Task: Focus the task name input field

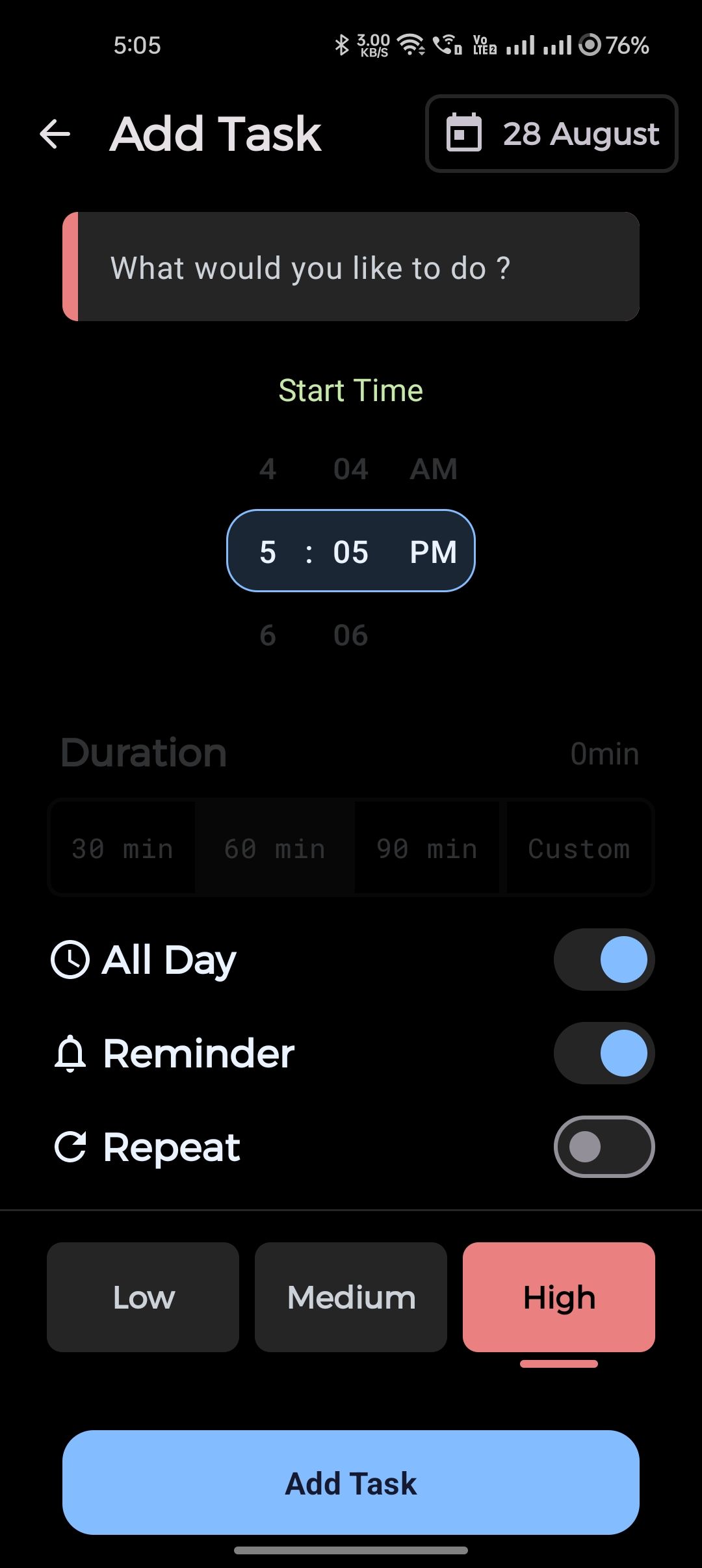Action: (351, 267)
